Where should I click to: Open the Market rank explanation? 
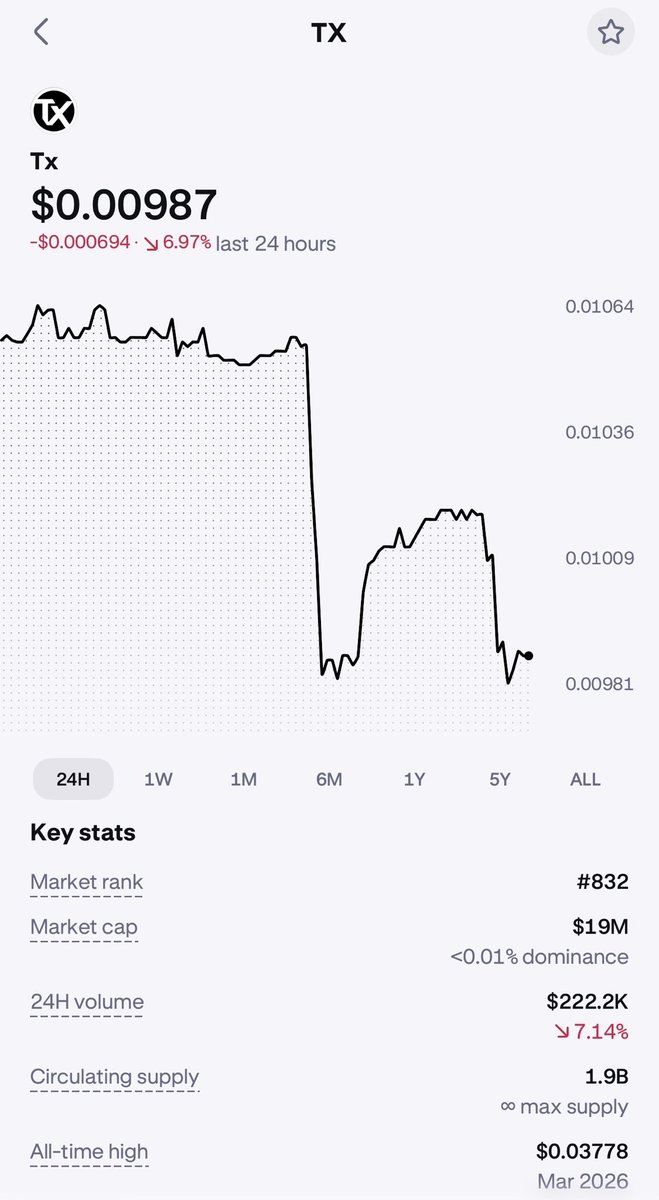tap(87, 883)
